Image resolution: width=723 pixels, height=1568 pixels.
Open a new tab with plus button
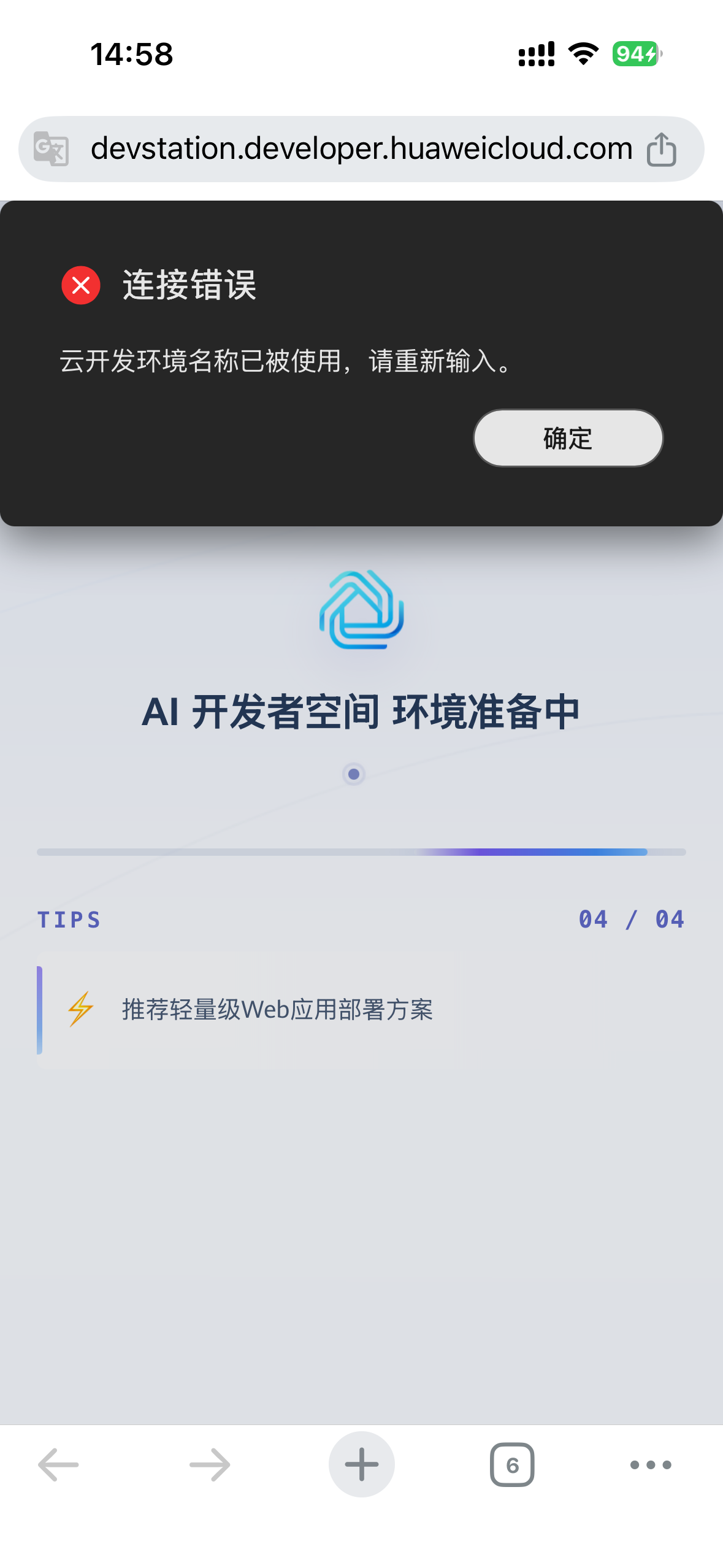[x=362, y=1464]
